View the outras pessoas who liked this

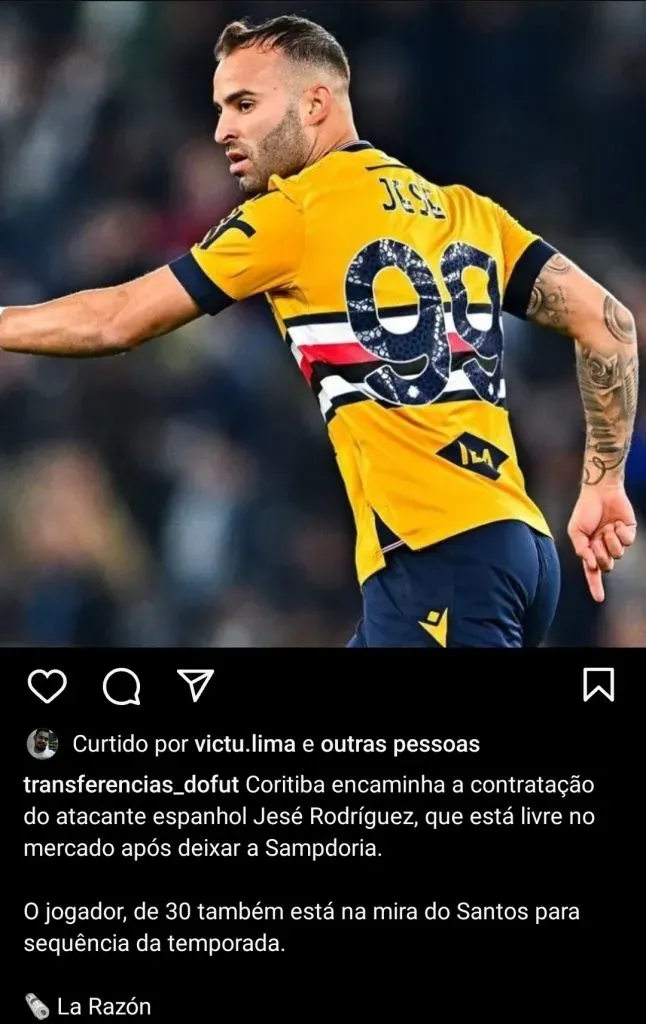point(400,745)
